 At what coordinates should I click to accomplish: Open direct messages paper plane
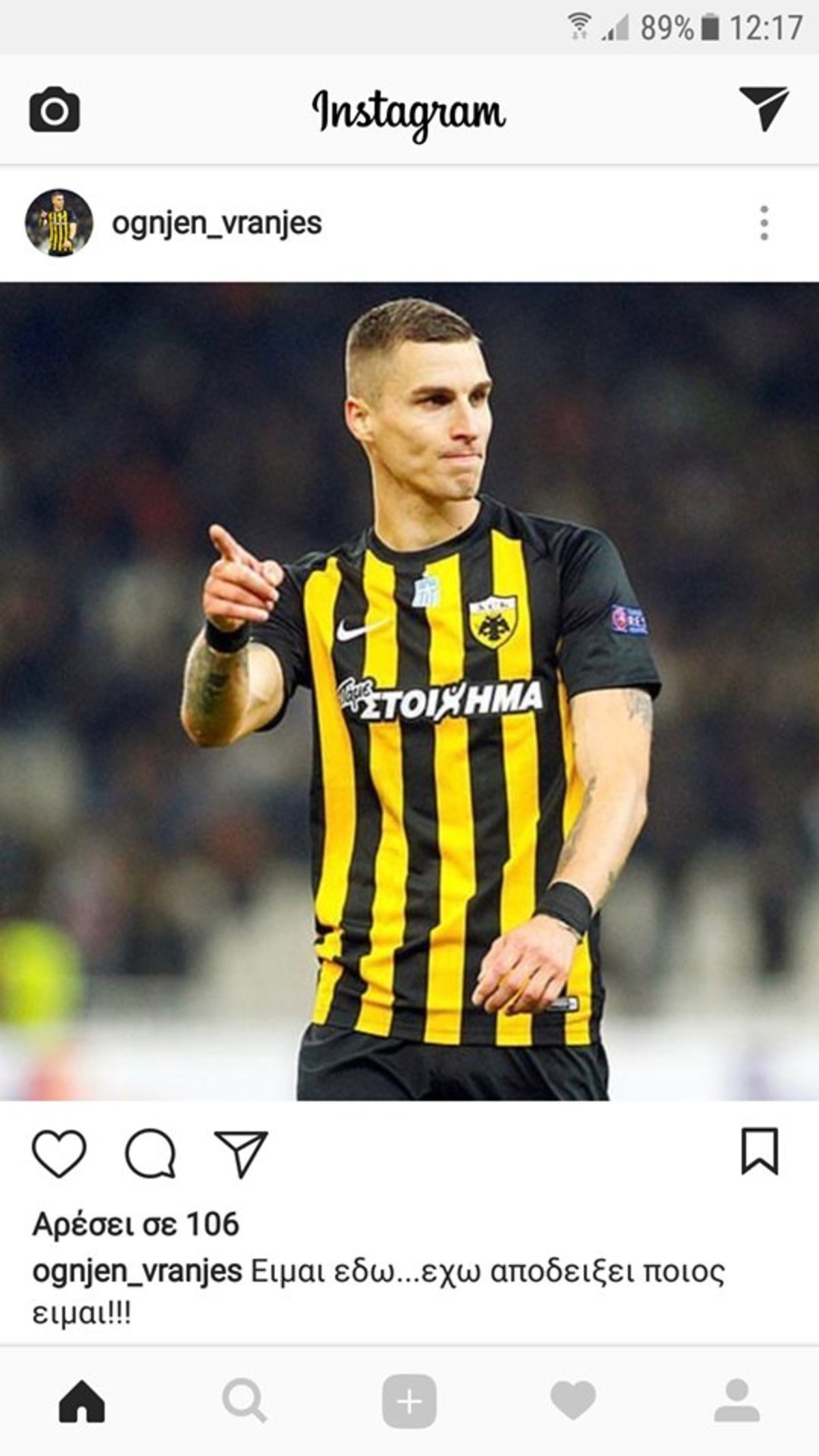764,108
